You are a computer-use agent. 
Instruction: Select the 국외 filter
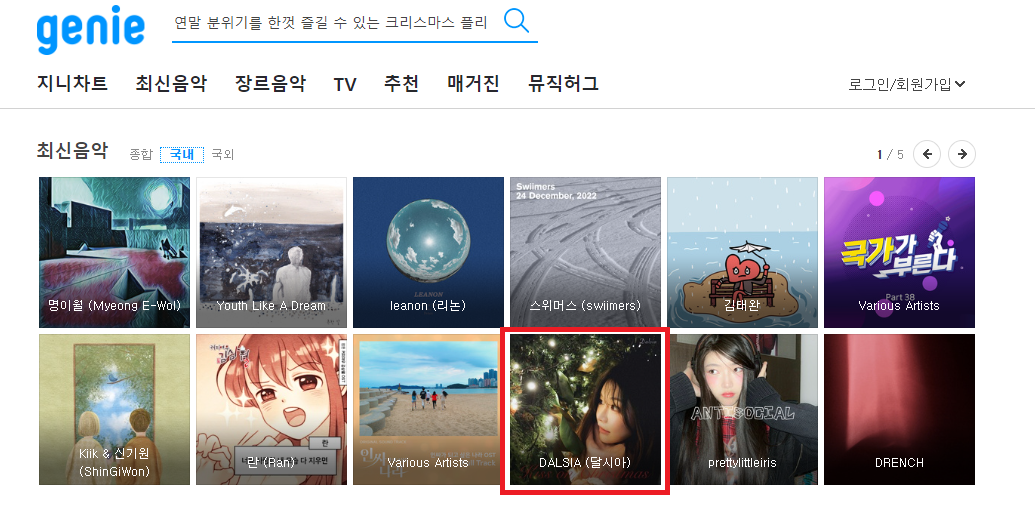coord(222,154)
